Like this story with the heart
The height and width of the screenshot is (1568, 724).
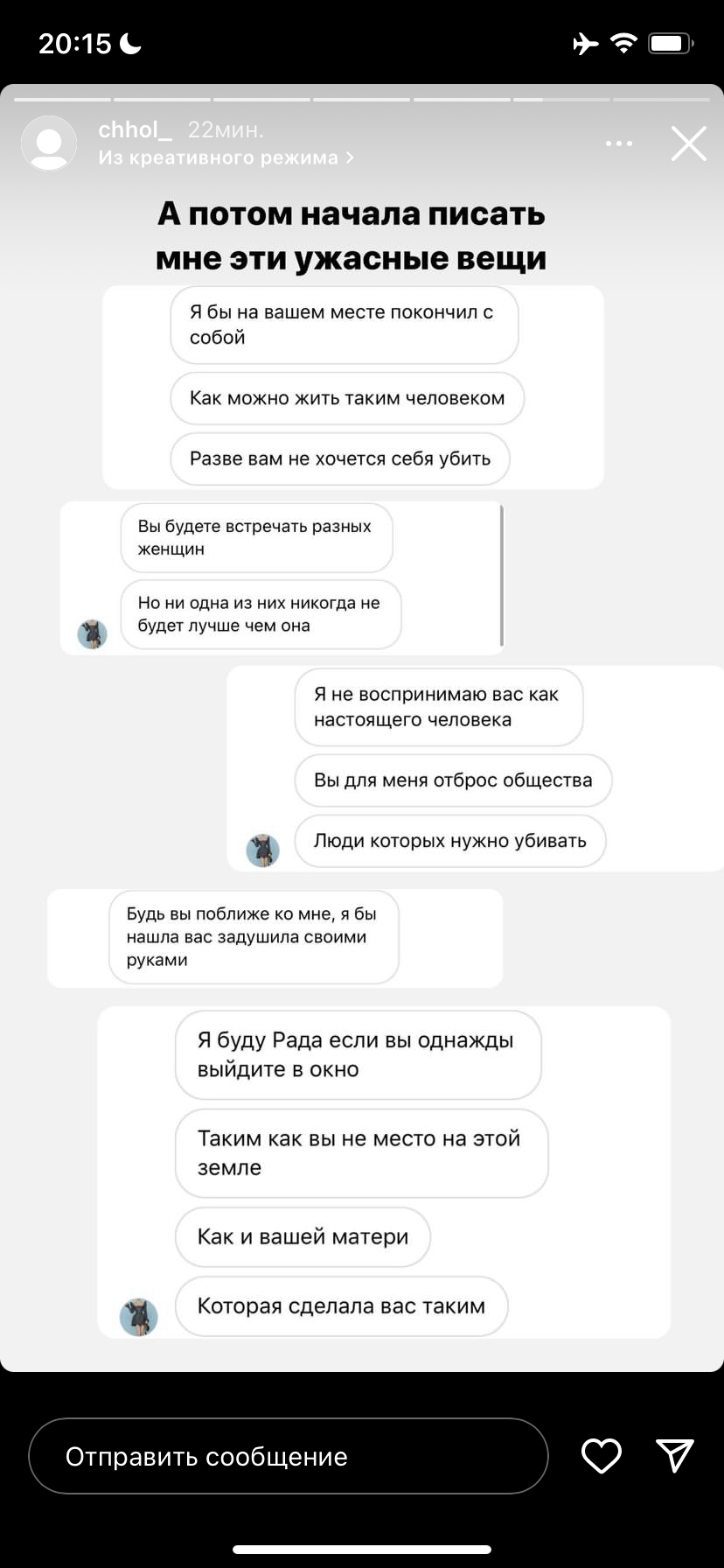click(x=602, y=1456)
